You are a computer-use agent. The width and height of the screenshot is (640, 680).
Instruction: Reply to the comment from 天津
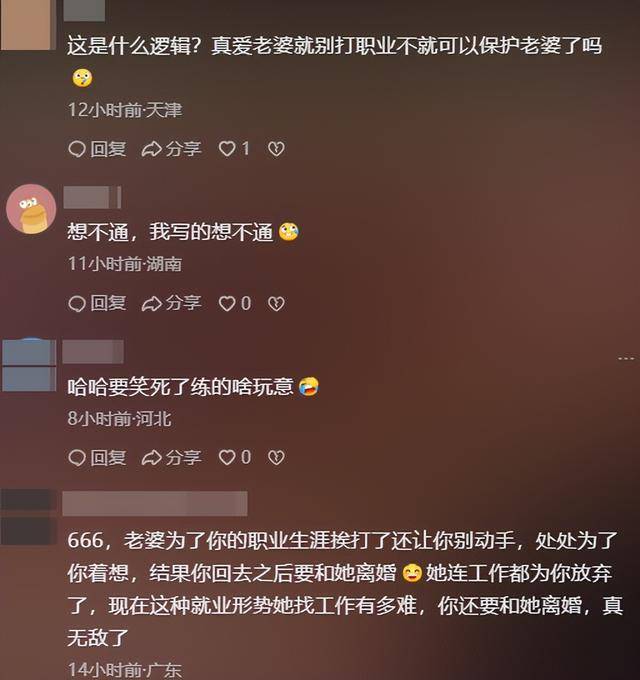point(97,149)
